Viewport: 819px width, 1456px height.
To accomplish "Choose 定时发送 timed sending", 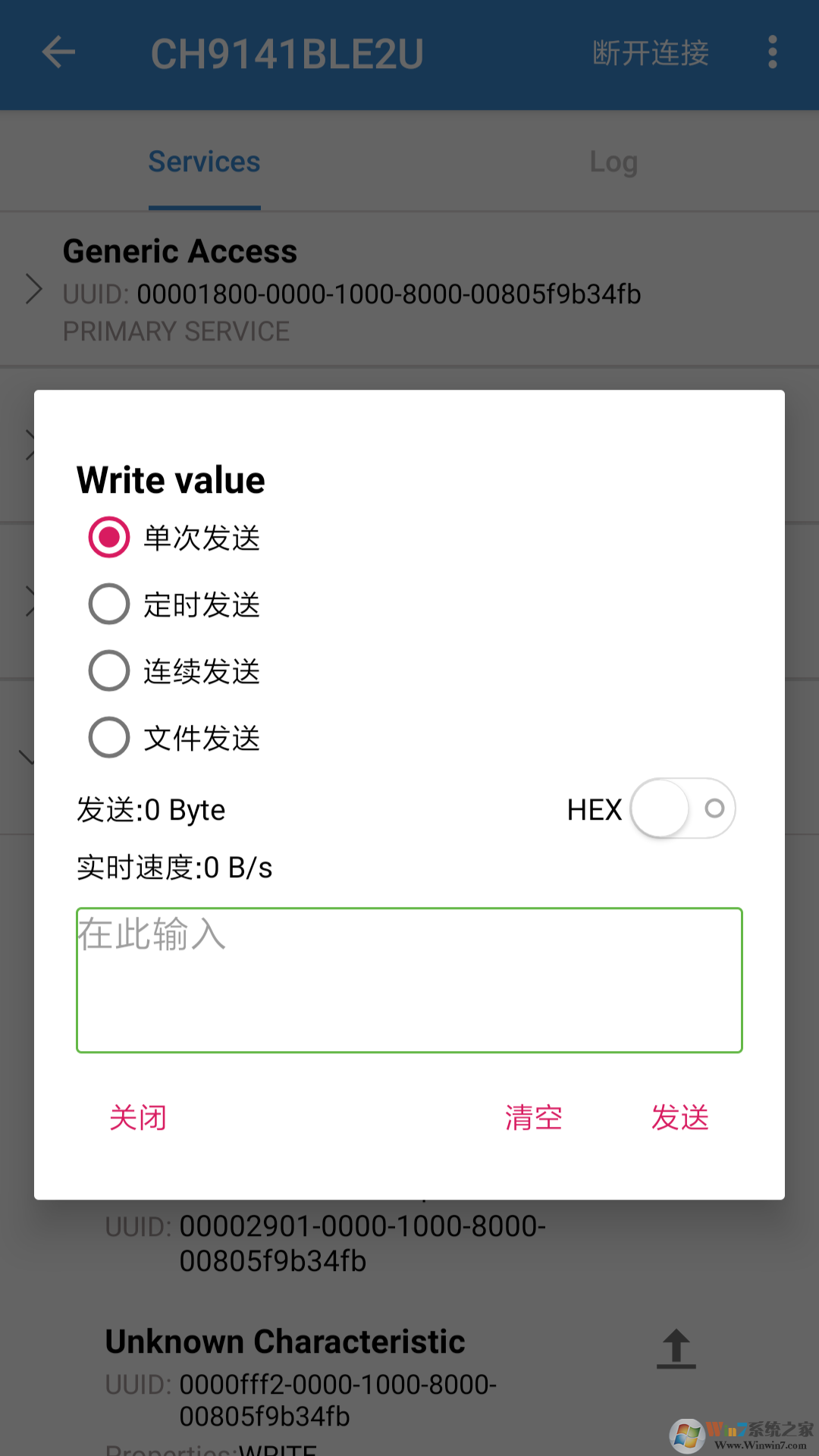I will (108, 604).
